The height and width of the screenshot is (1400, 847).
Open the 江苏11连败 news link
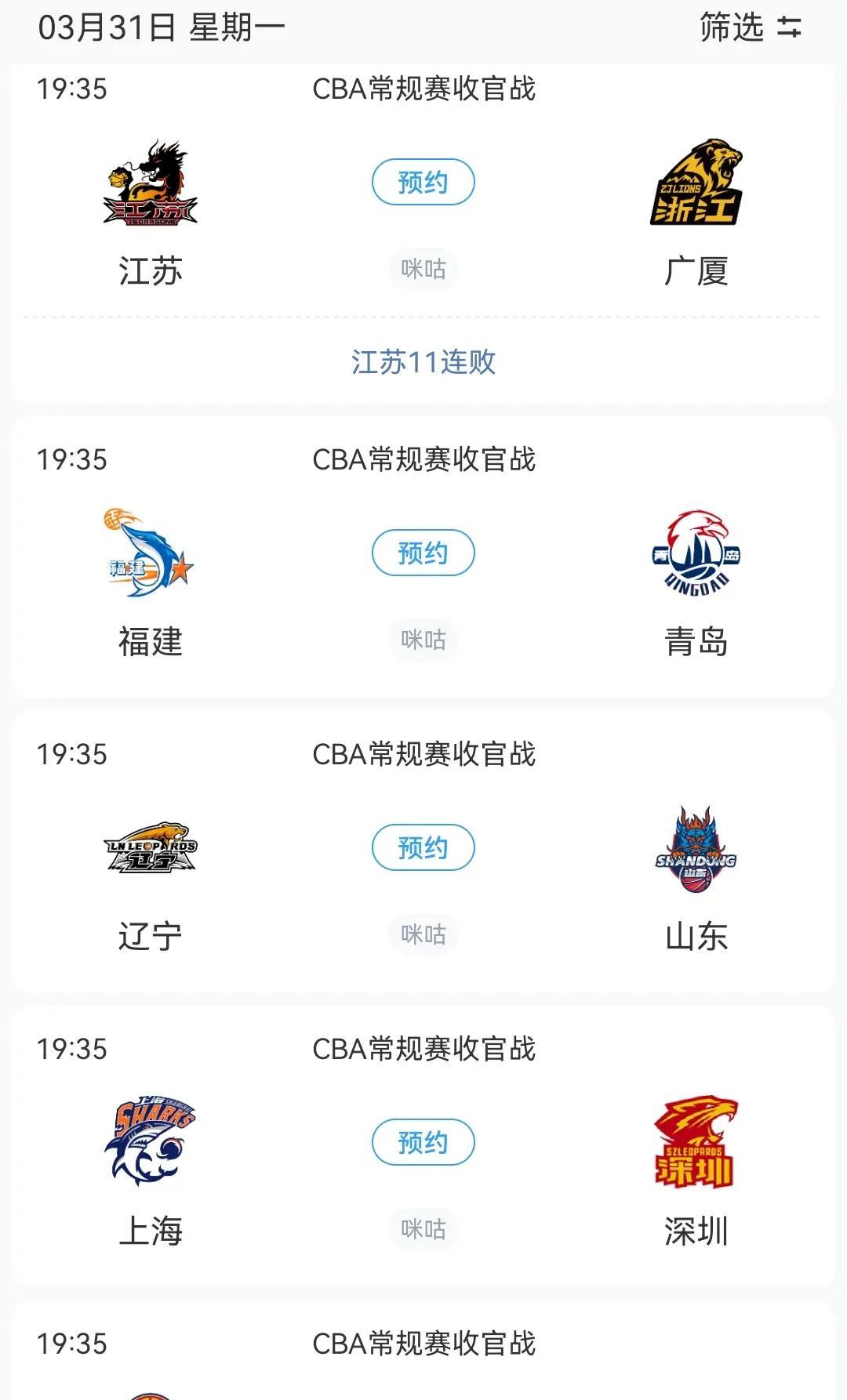click(423, 362)
